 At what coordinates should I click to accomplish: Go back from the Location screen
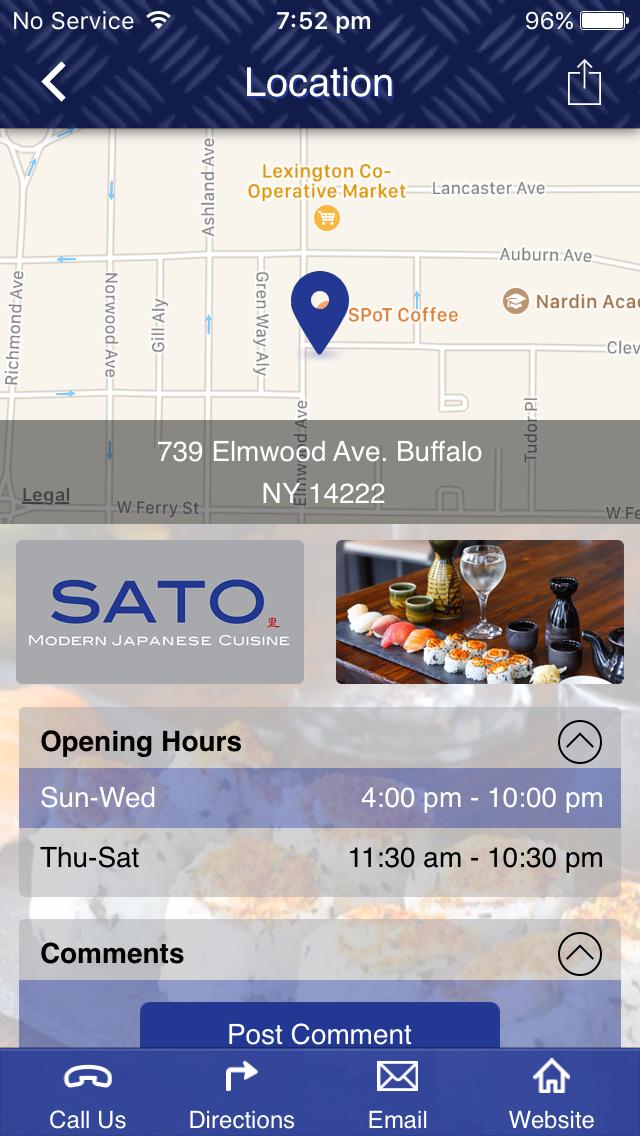click(54, 82)
